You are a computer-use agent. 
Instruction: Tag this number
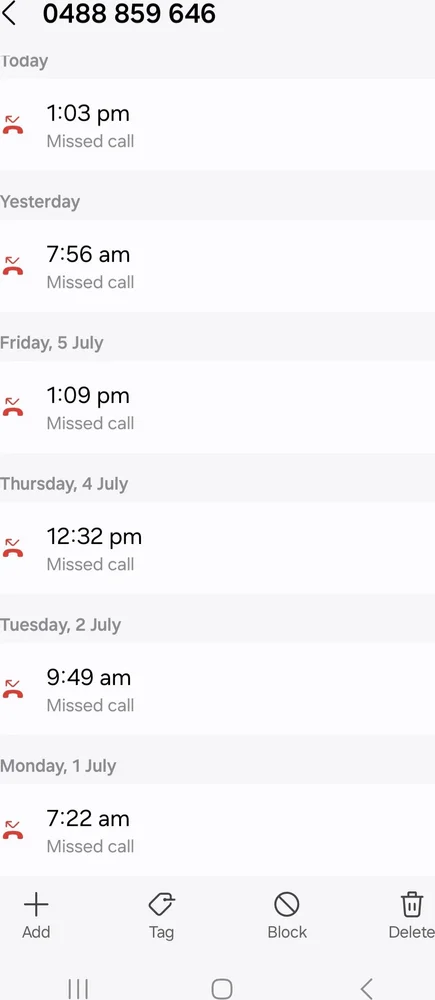pyautogui.click(x=161, y=916)
